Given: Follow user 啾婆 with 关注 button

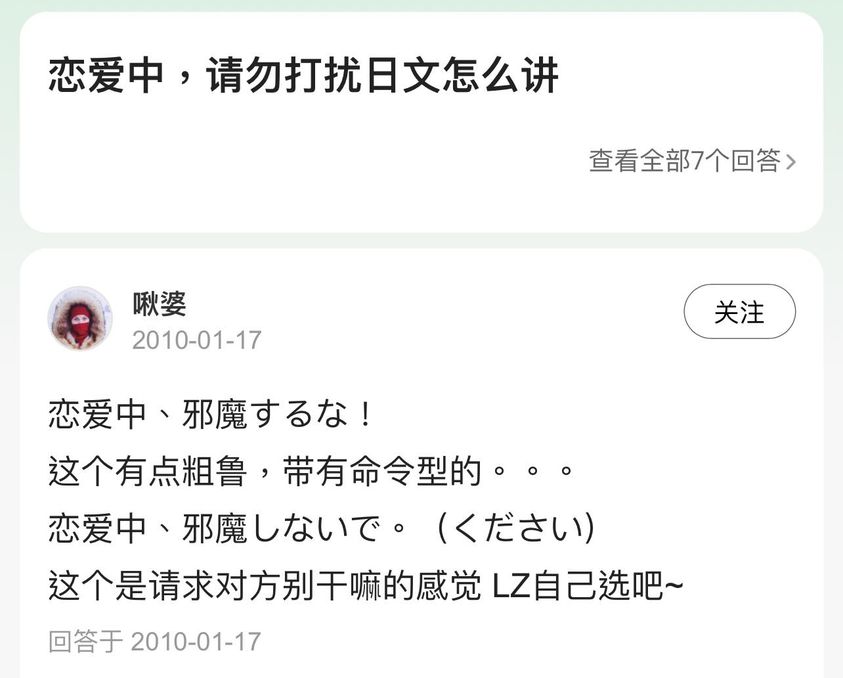Looking at the screenshot, I should (x=739, y=312).
